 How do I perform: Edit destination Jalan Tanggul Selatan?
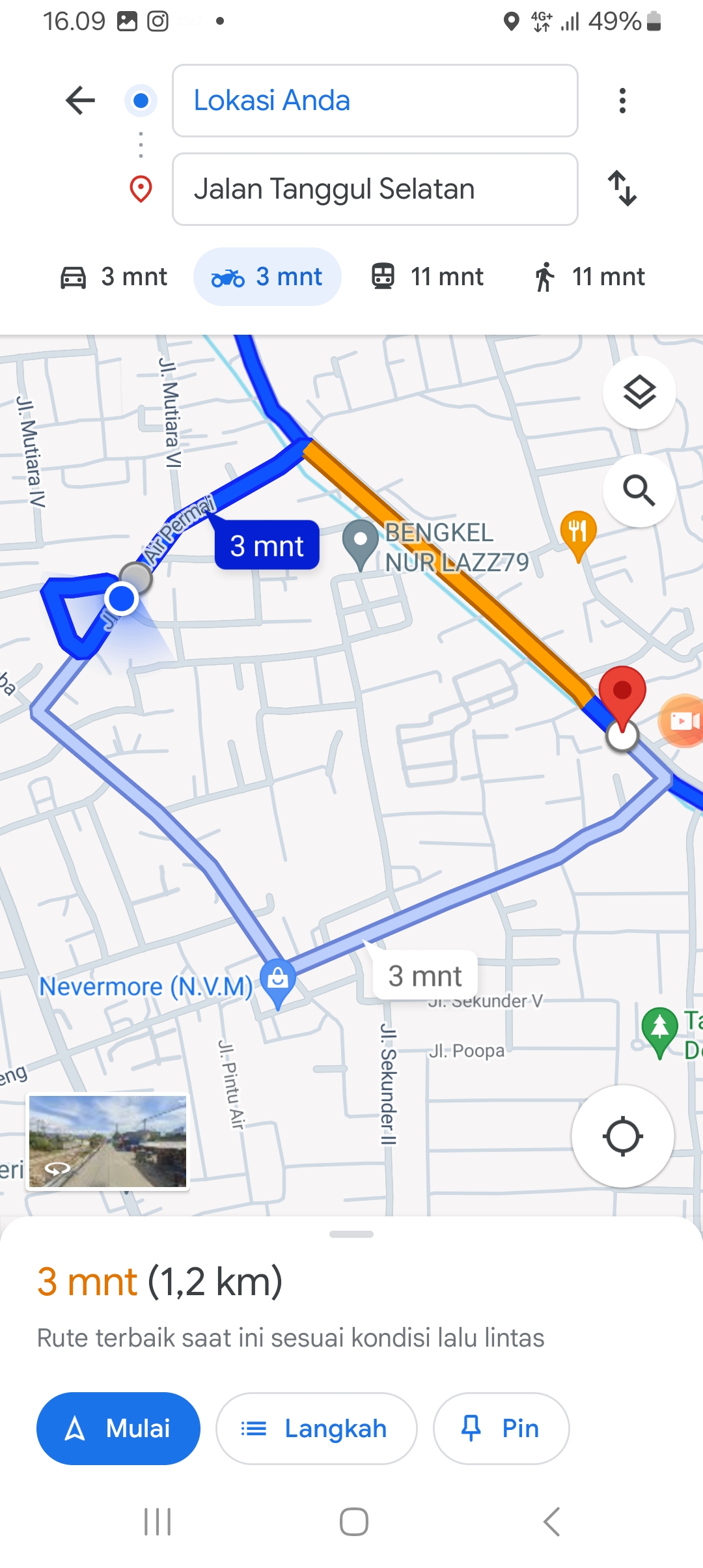pyautogui.click(x=375, y=189)
